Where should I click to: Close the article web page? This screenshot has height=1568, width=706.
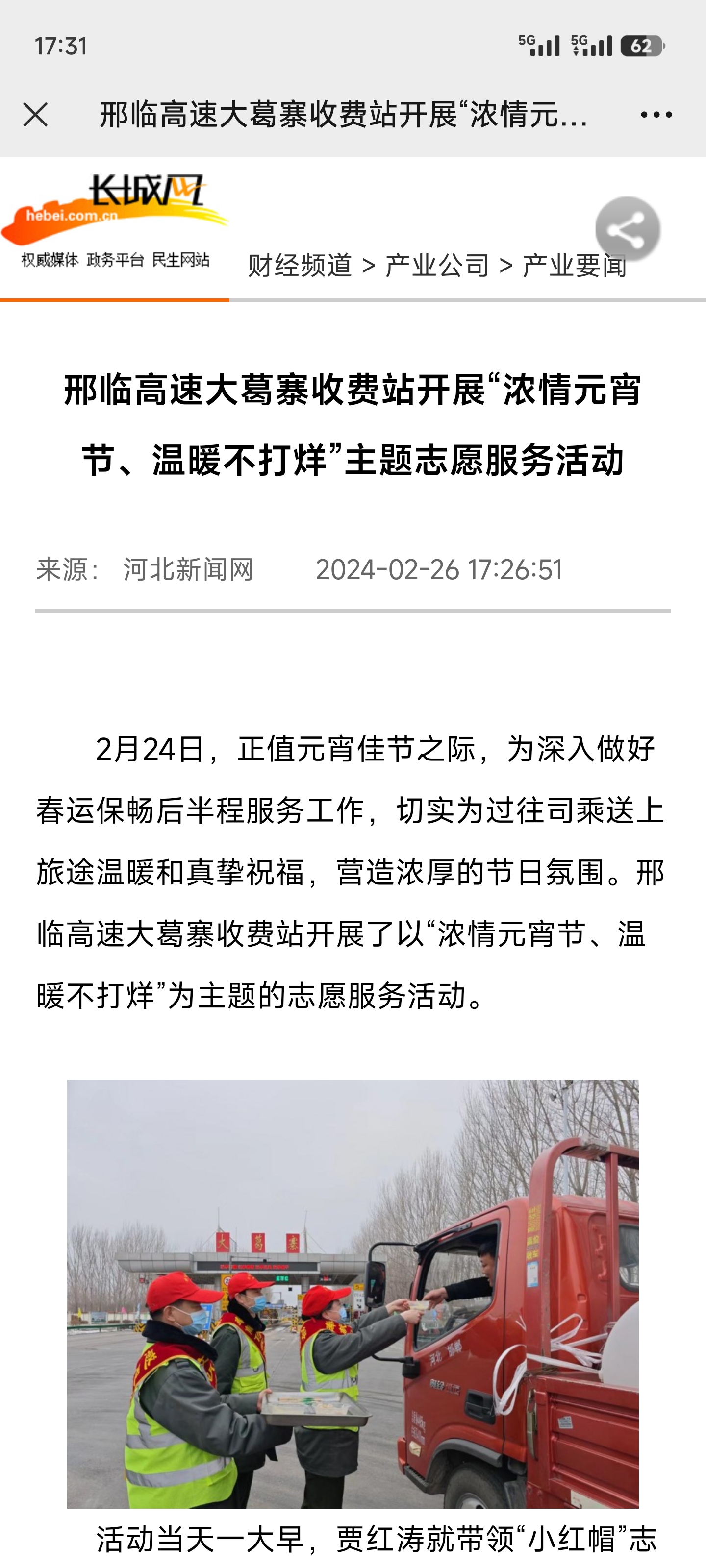[35, 115]
